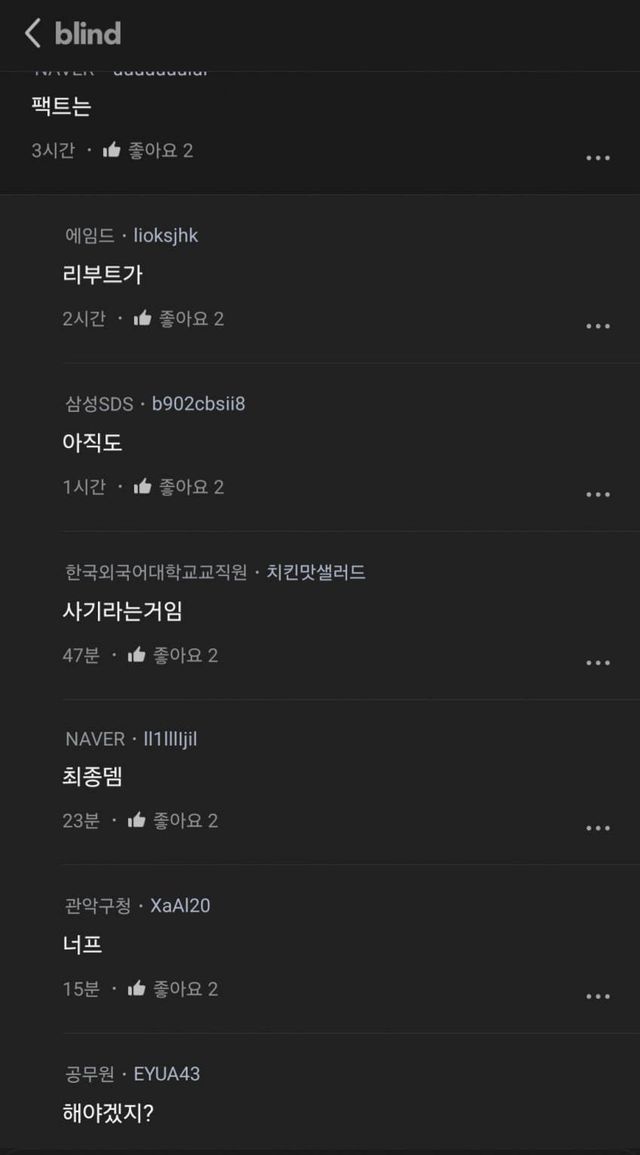Like the NAVER user's reply '최종뎀'
The width and height of the screenshot is (640, 1155).
137,820
